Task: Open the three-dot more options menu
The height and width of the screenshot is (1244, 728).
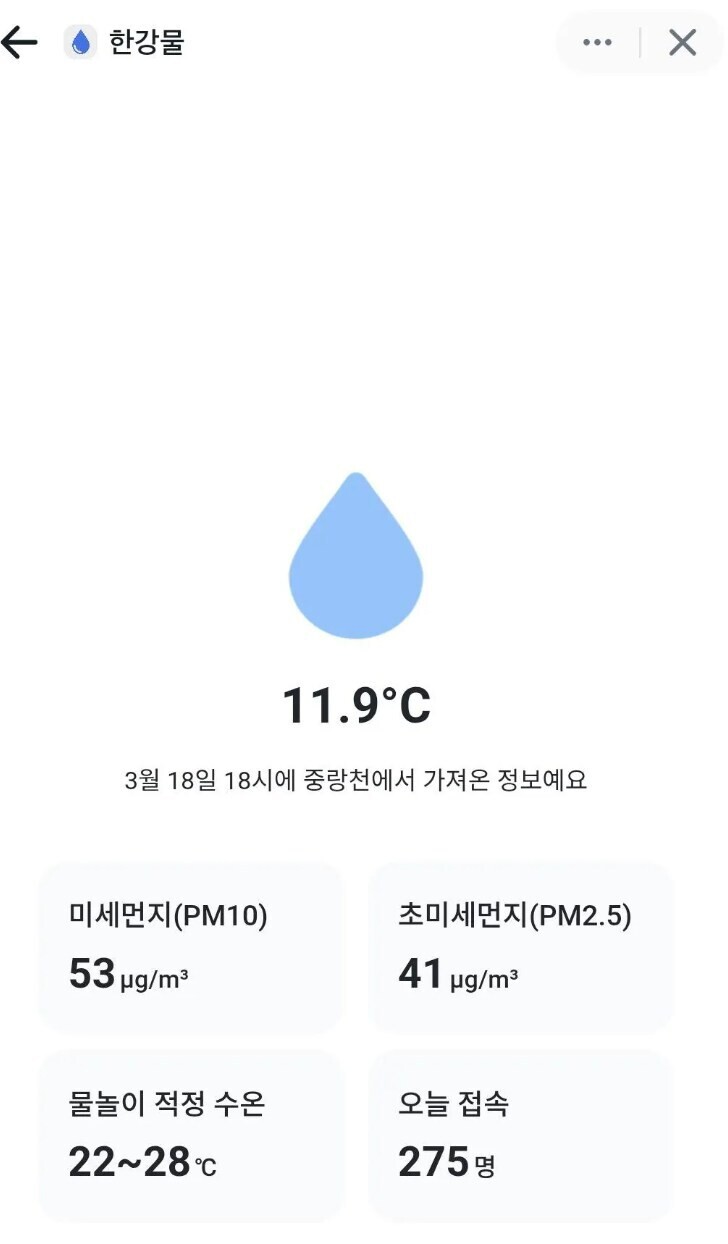Action: point(597,42)
